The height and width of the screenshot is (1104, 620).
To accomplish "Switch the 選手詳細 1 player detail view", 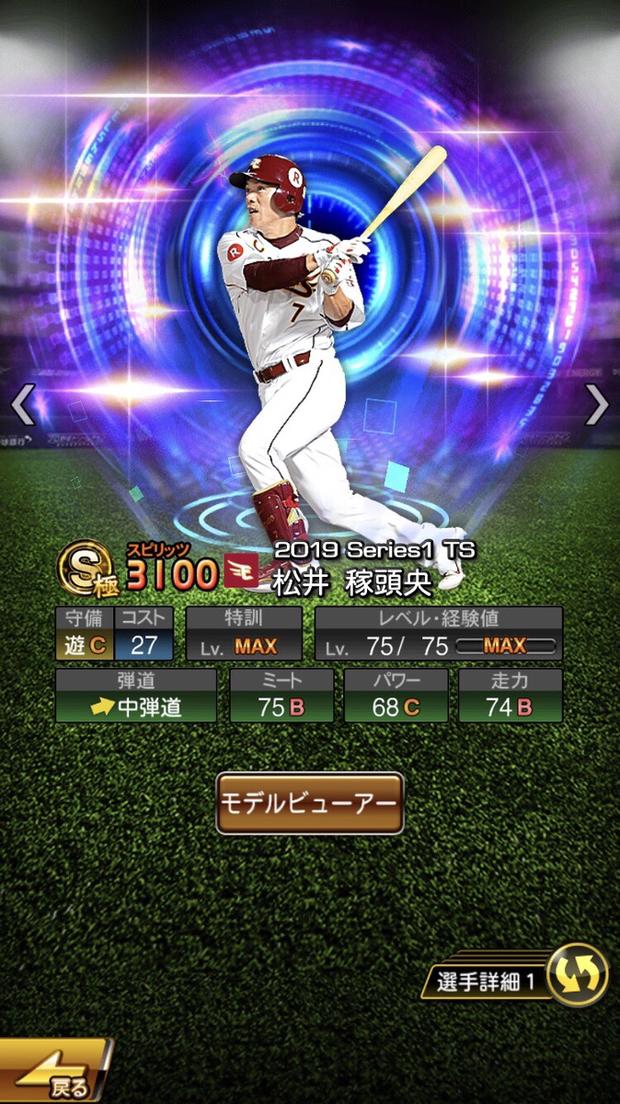I will [x=577, y=975].
